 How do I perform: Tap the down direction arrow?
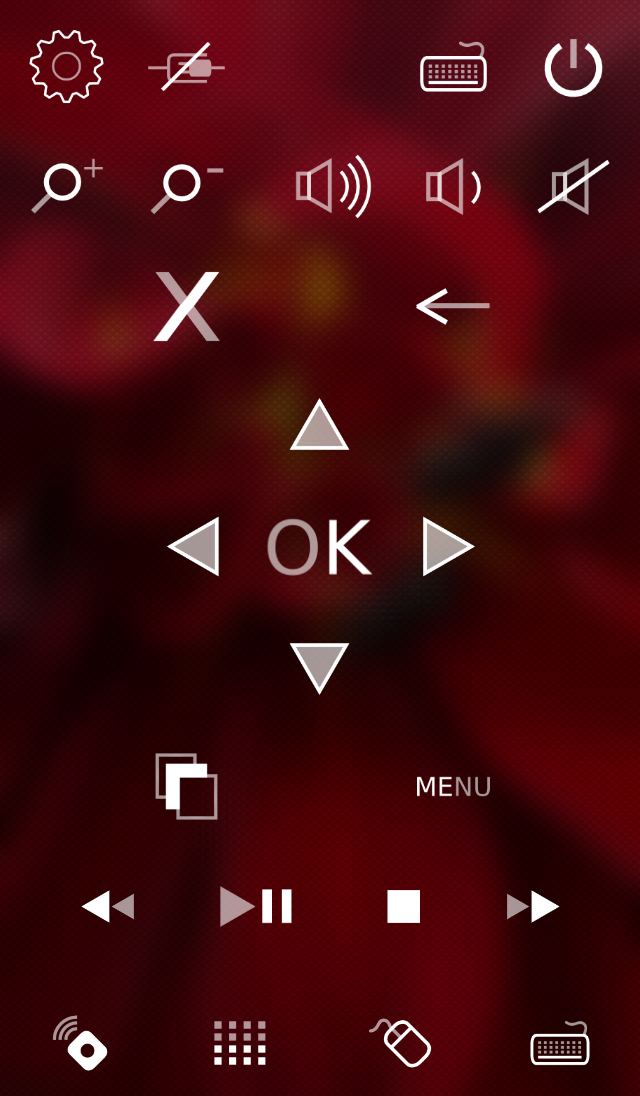(319, 666)
